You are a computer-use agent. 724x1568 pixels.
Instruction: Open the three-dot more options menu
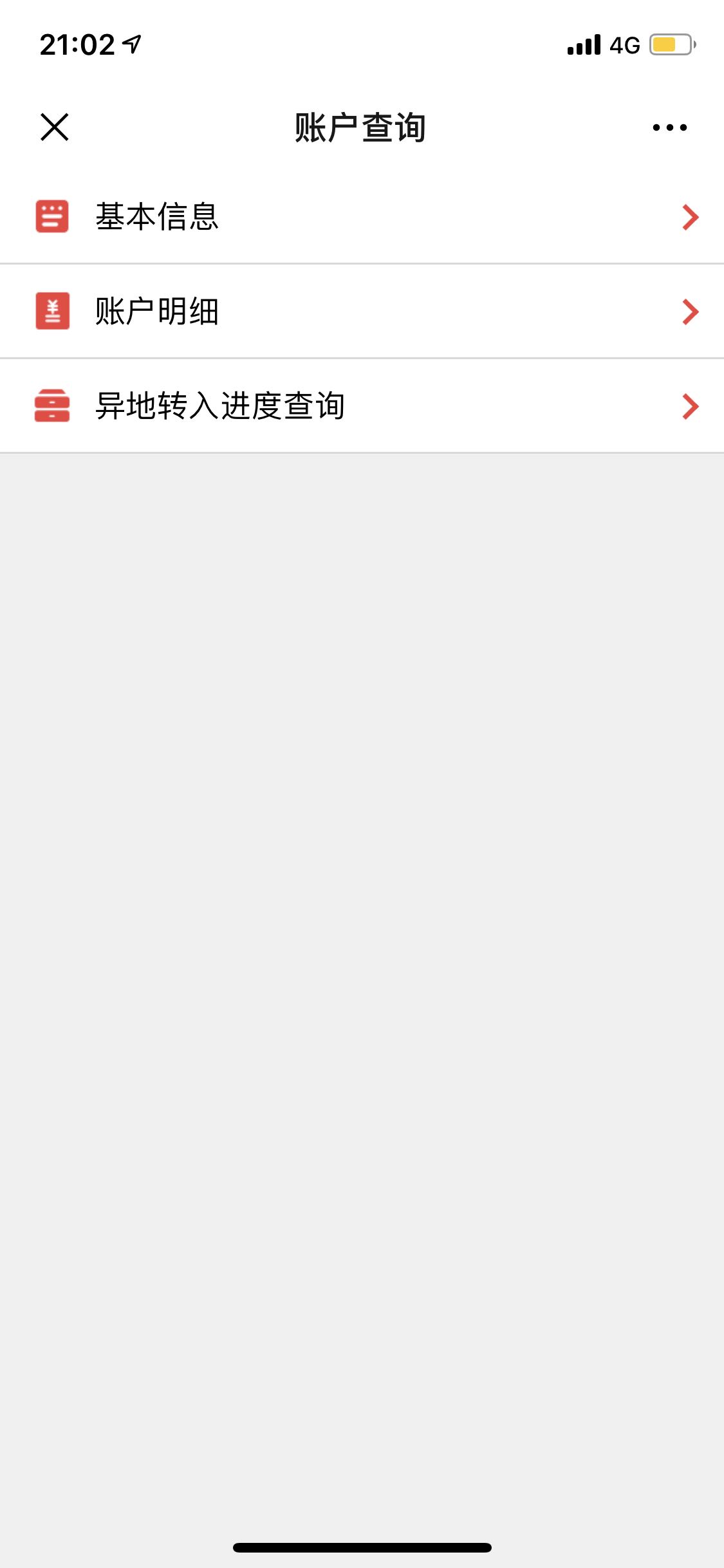(669, 127)
